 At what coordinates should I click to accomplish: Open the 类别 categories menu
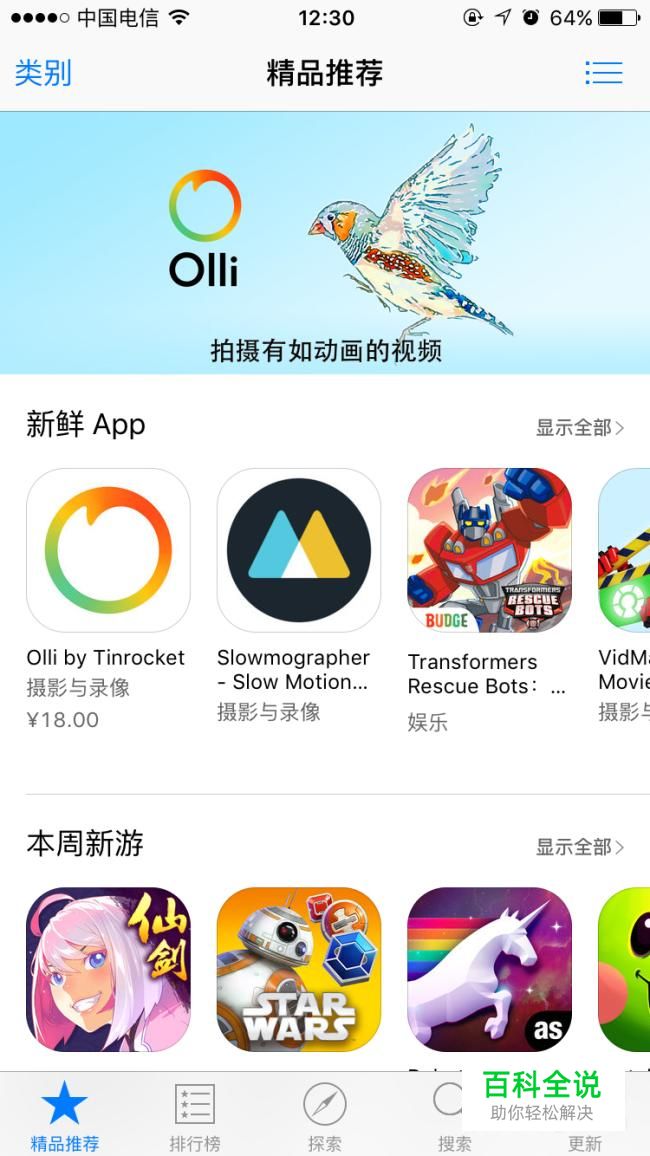coord(43,73)
